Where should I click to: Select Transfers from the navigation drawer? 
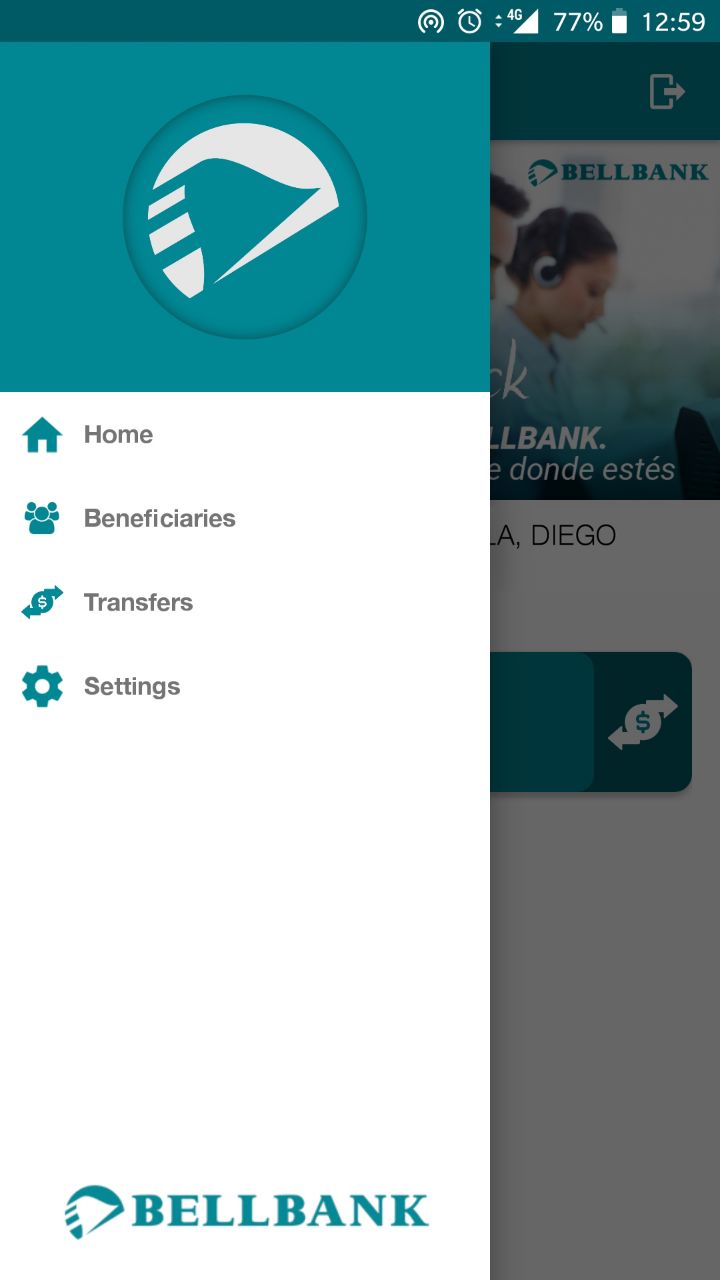(x=139, y=602)
